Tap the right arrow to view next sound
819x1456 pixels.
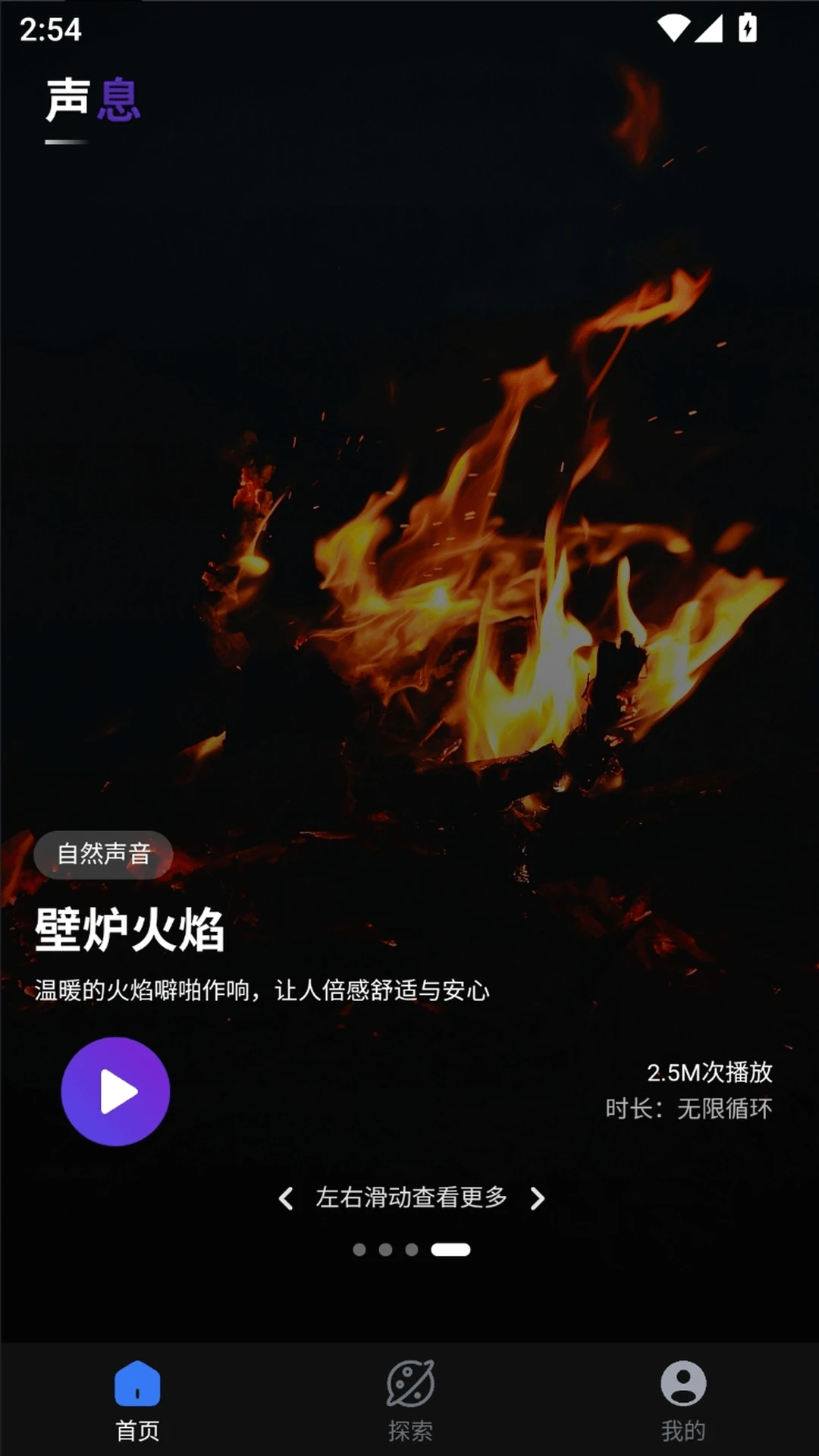click(537, 1198)
